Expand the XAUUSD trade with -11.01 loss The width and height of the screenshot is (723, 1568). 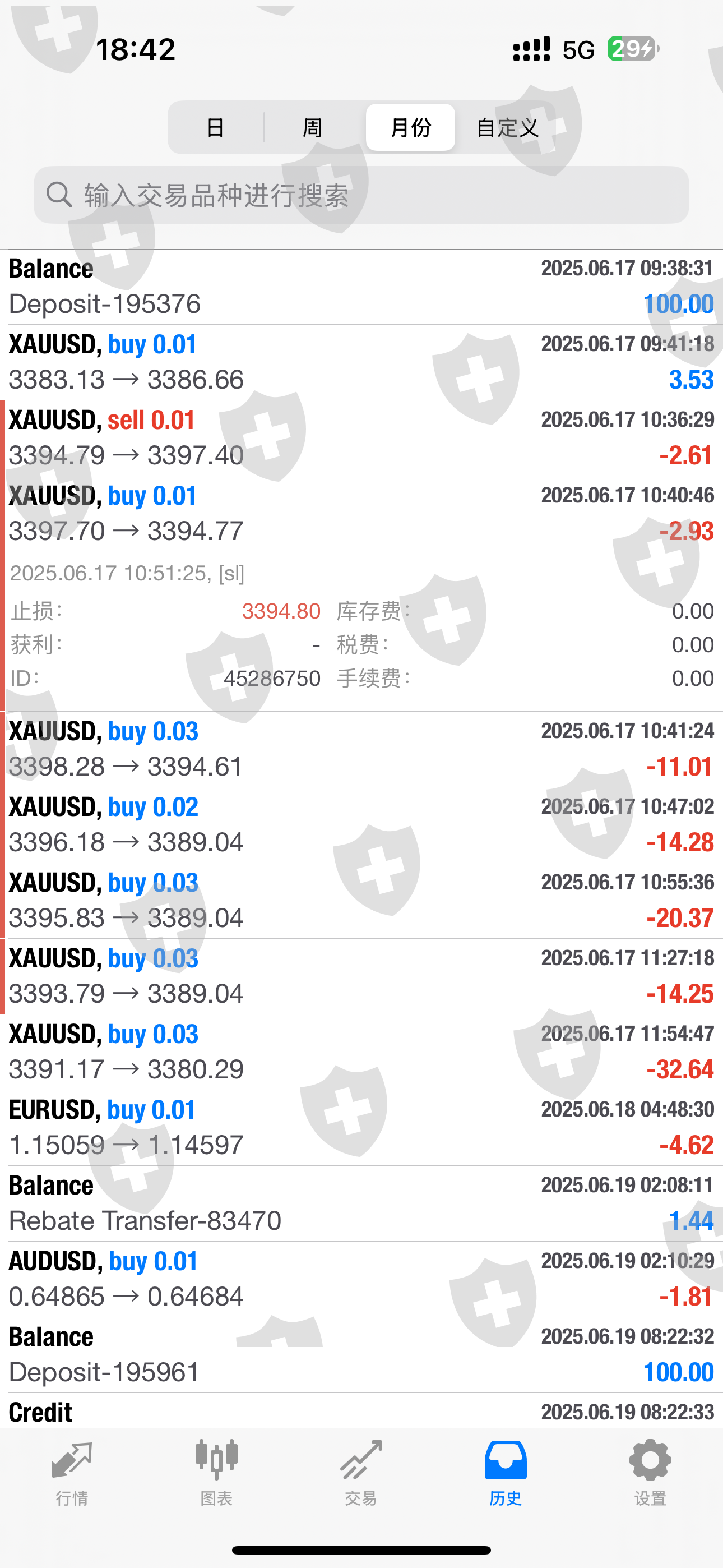[361, 749]
